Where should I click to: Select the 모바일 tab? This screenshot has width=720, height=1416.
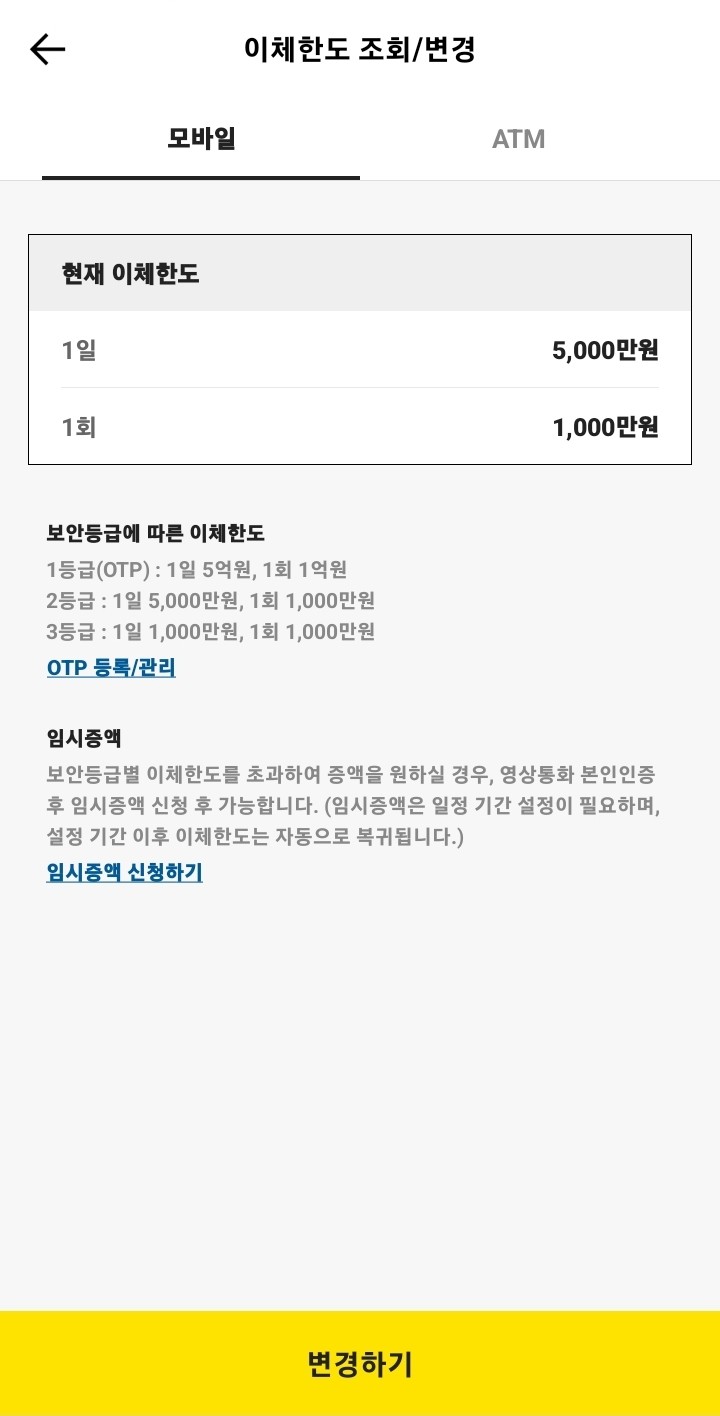click(200, 139)
